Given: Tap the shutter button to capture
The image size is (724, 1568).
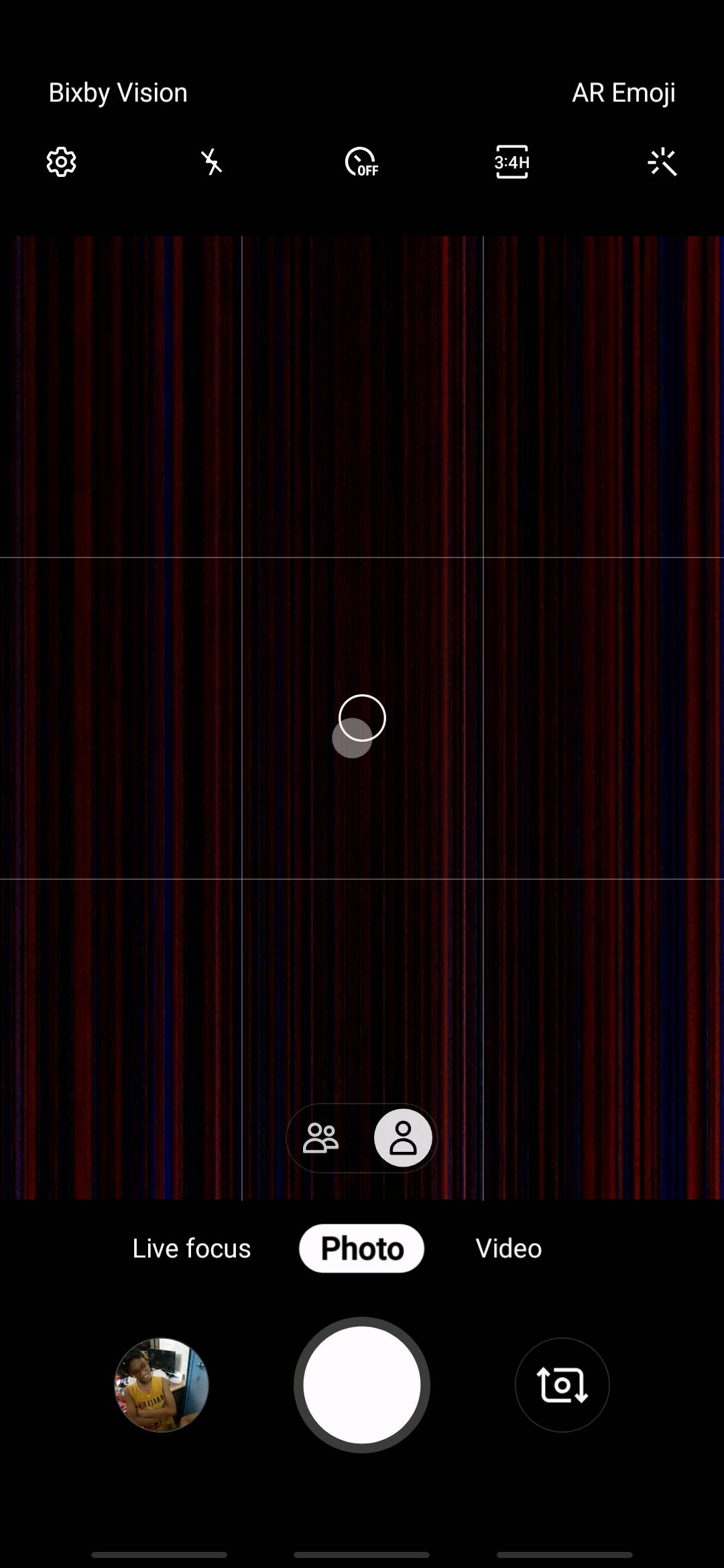Looking at the screenshot, I should click(x=361, y=1385).
